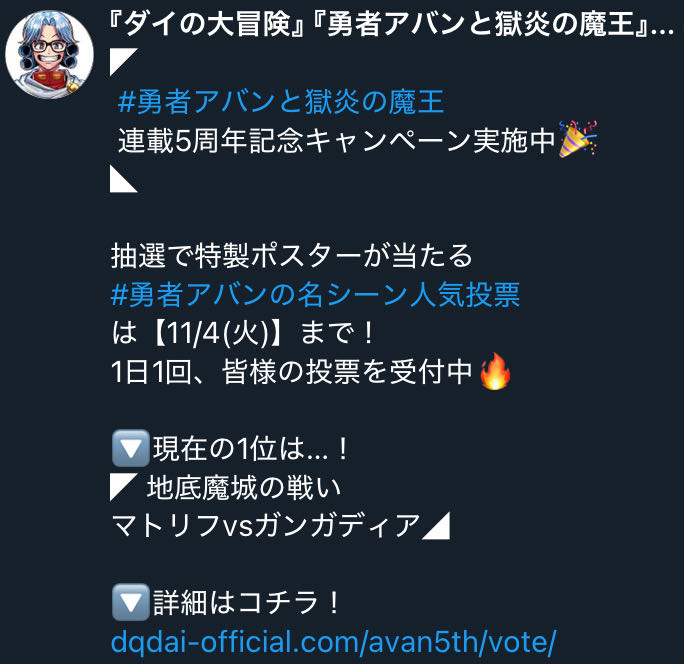Open the author name ダイの大冒険
684x664 pixels.
click(390, 27)
